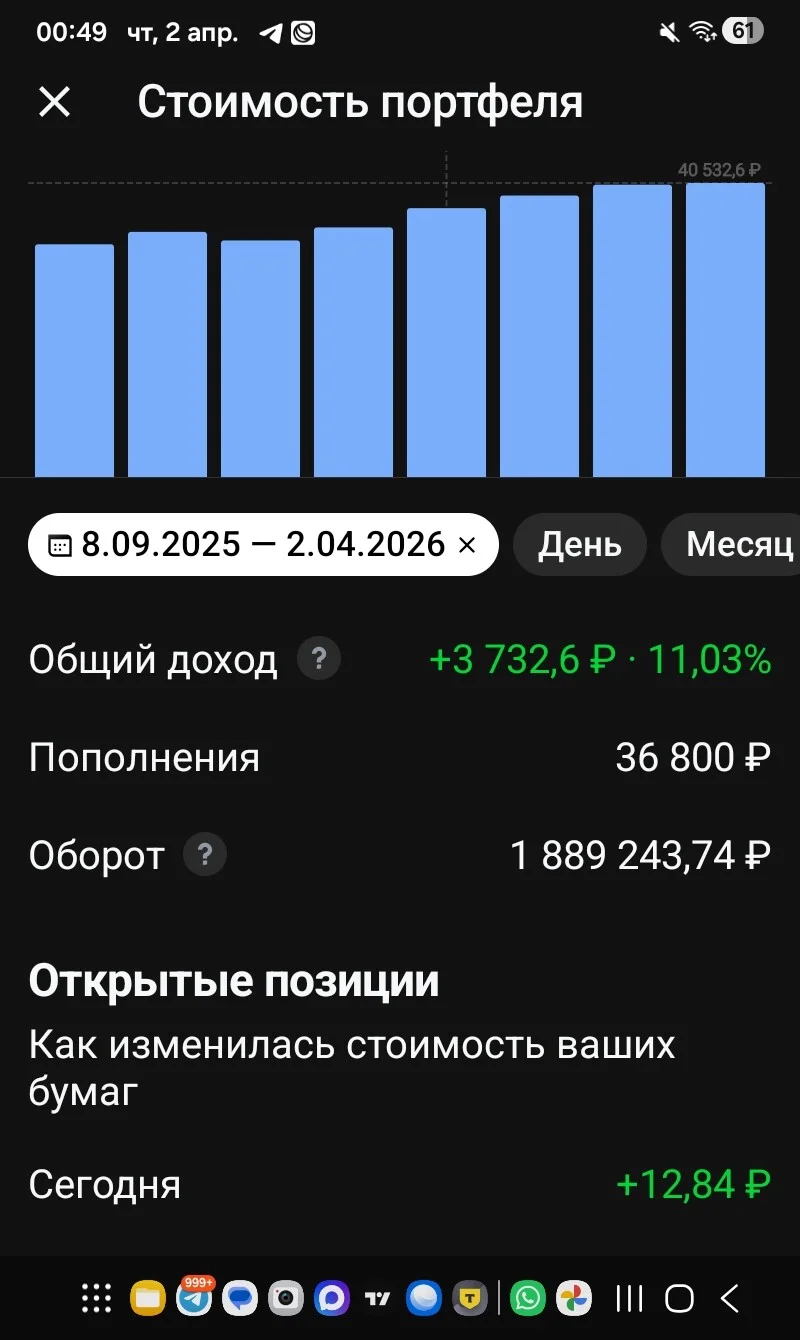Go back using the system back arrow
Viewport: 800px width, 1340px height.
pos(730,1298)
